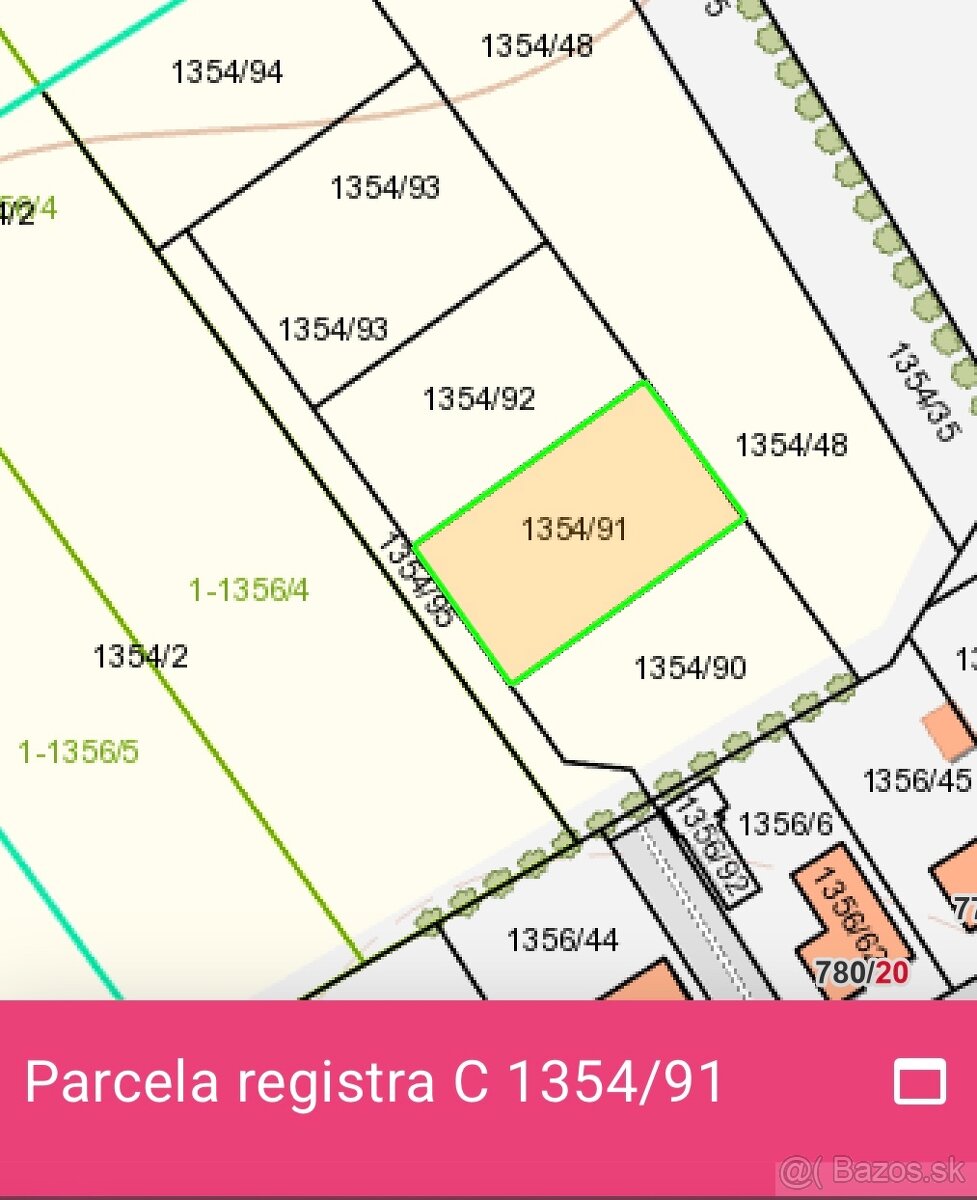
Task: Select parcel 1356/44 at the bottom
Action: pyautogui.click(x=564, y=938)
